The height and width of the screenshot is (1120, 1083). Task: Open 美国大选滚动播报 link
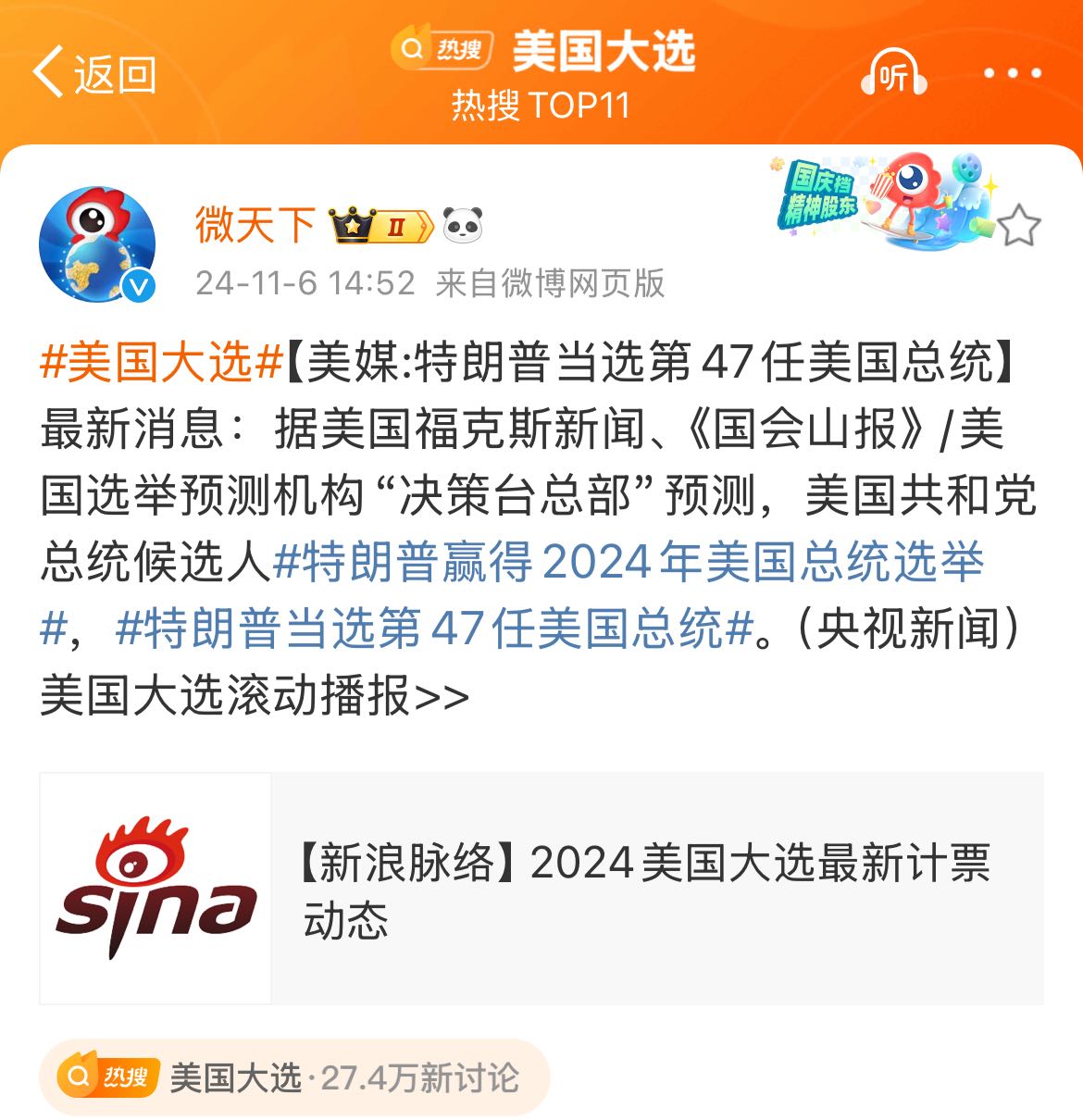(x=255, y=695)
